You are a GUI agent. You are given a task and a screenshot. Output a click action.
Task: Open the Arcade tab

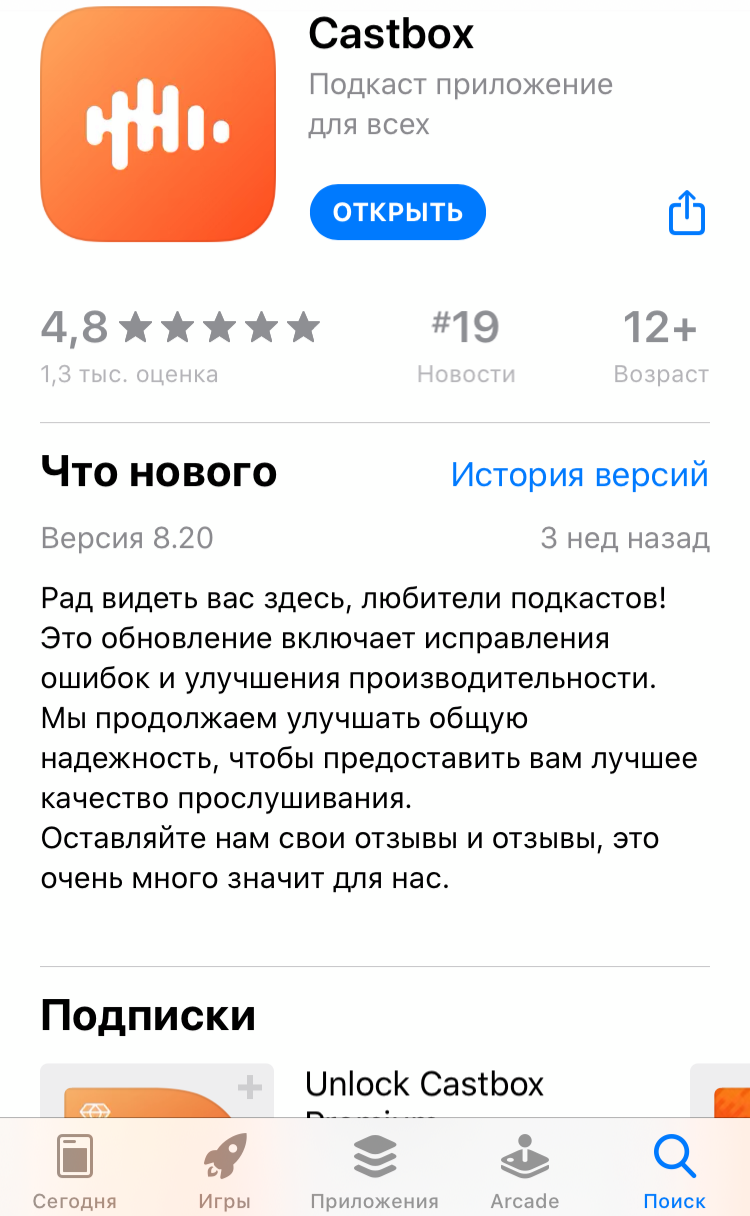point(524,1170)
